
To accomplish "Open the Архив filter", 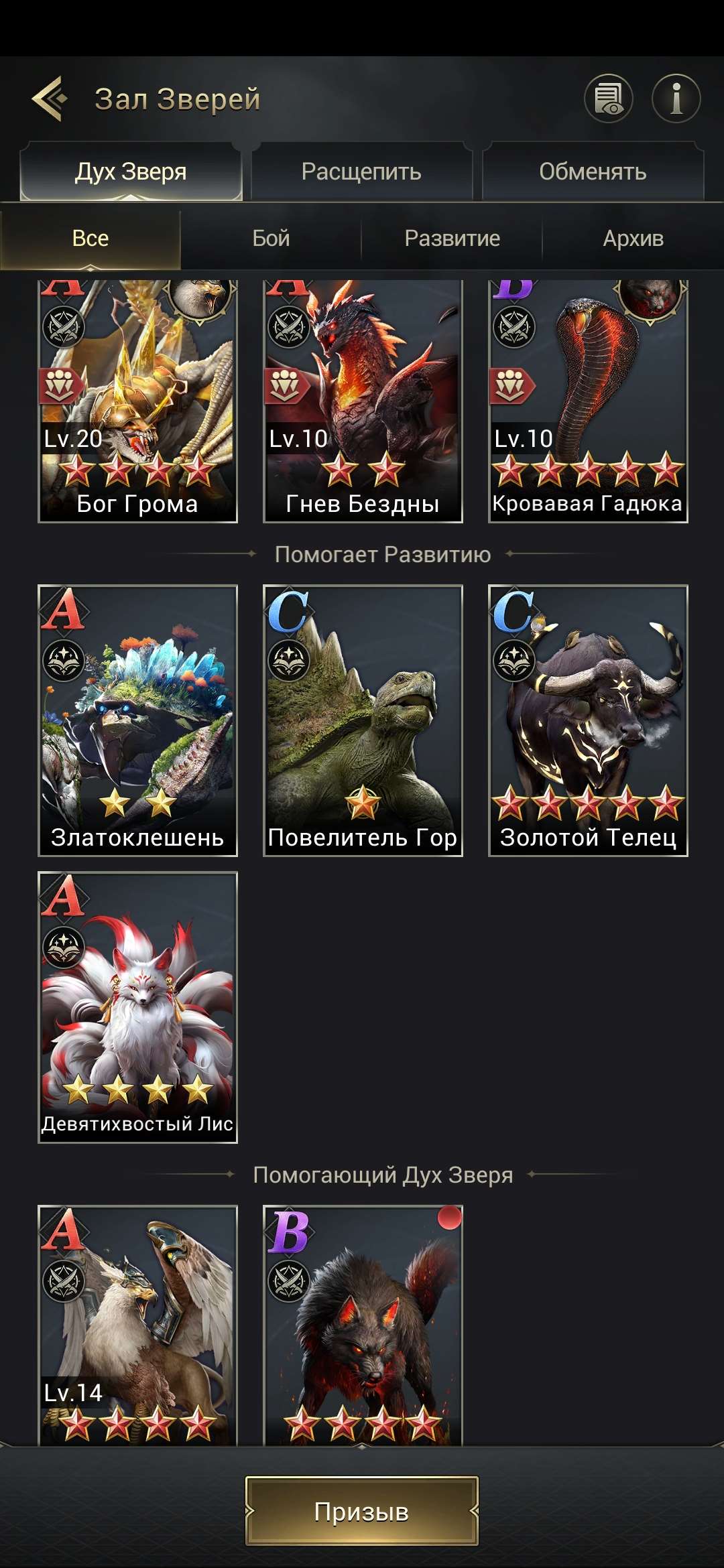I will 633,238.
